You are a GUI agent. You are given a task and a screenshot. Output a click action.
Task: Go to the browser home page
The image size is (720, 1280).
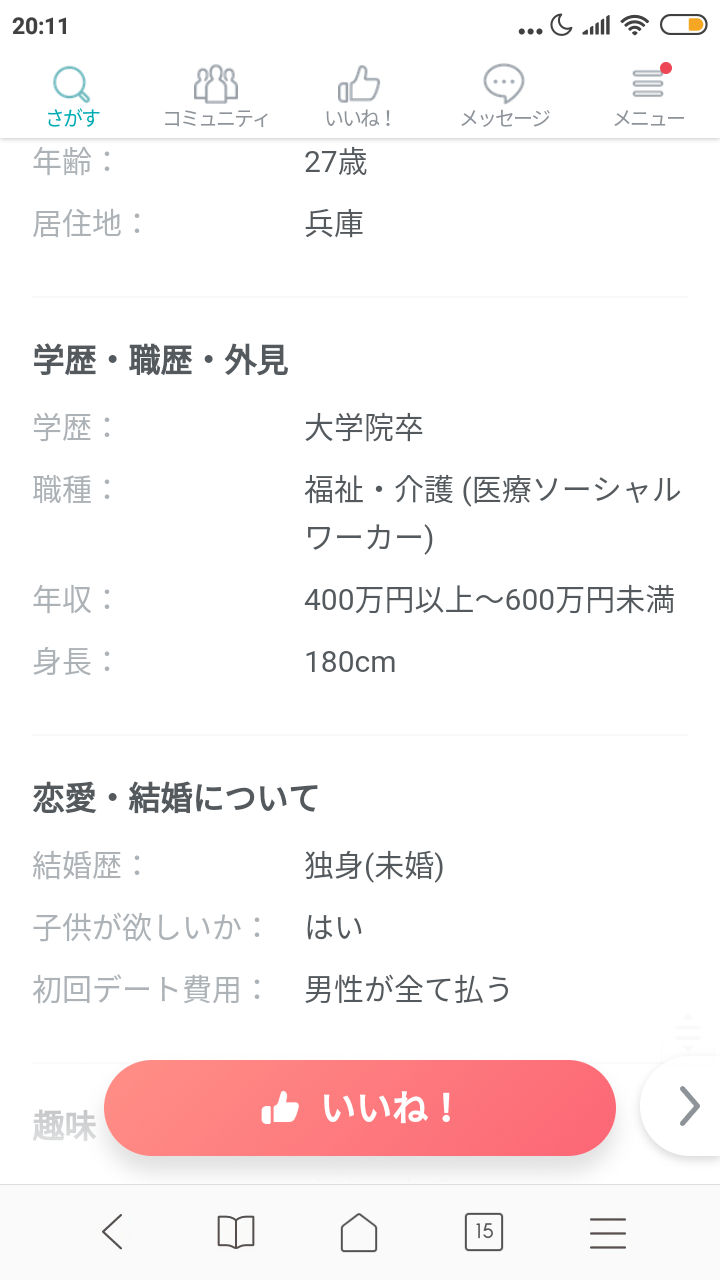360,1232
